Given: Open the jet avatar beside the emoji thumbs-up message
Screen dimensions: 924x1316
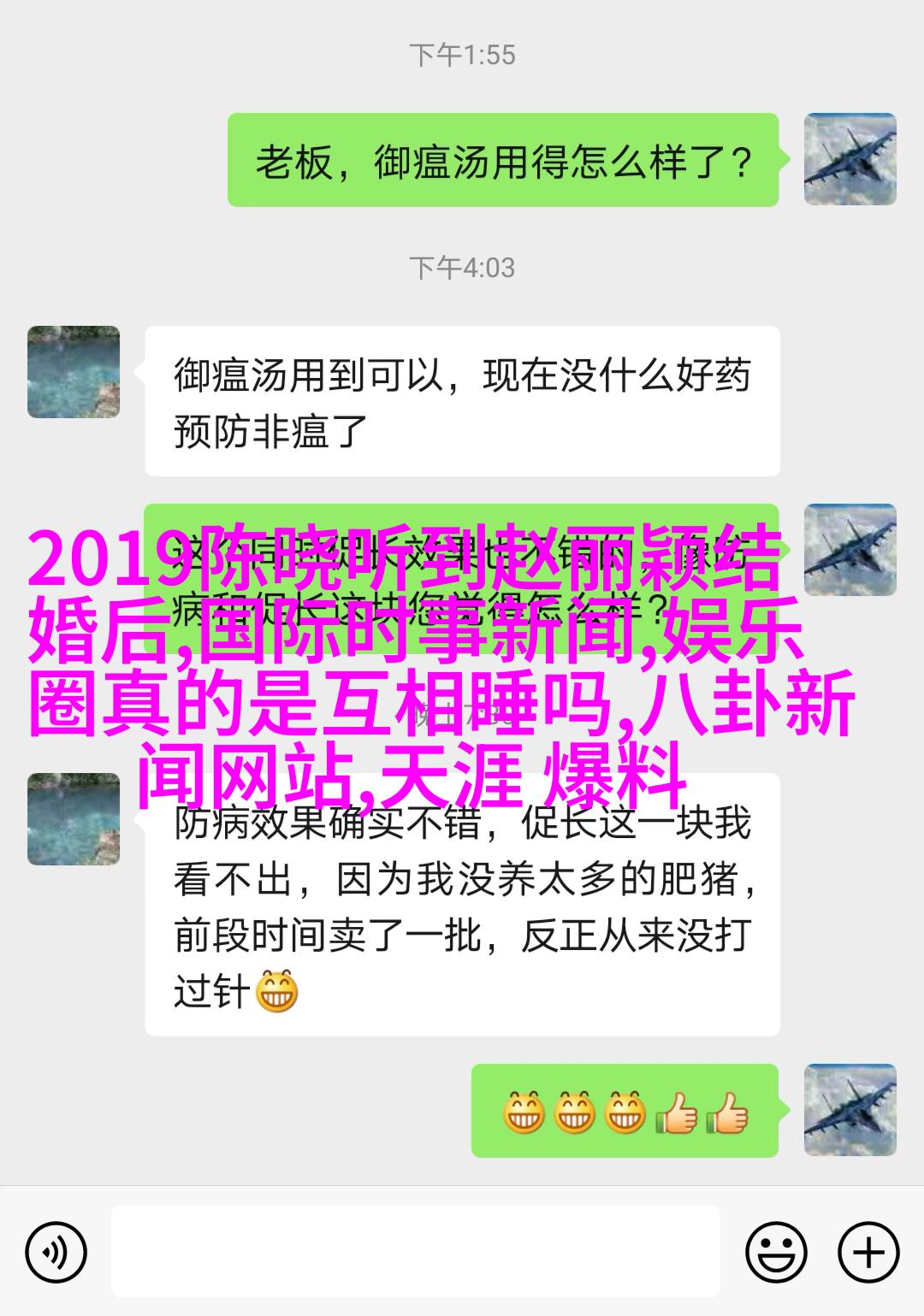Looking at the screenshot, I should point(850,1110).
